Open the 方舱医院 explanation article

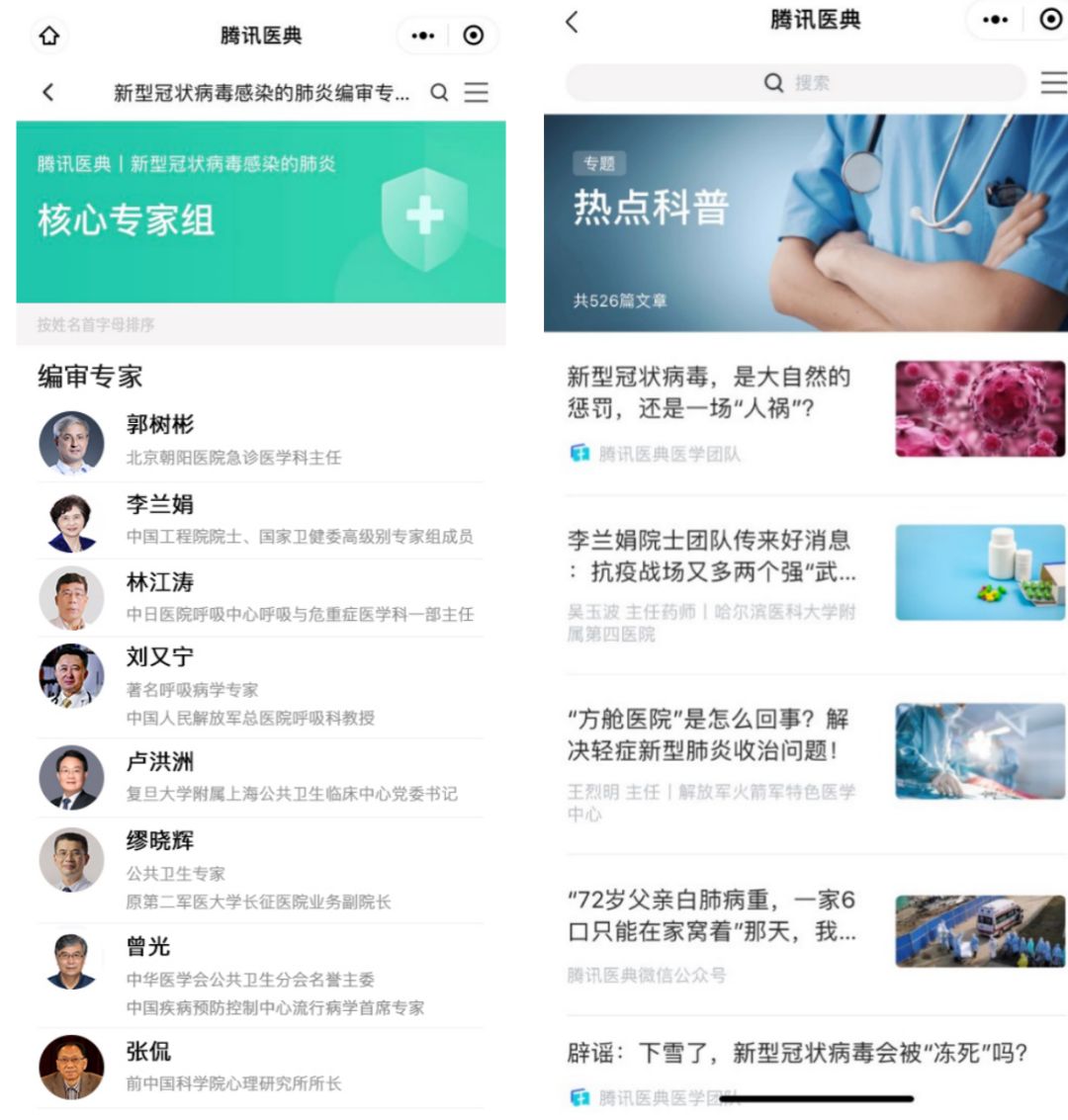(708, 734)
